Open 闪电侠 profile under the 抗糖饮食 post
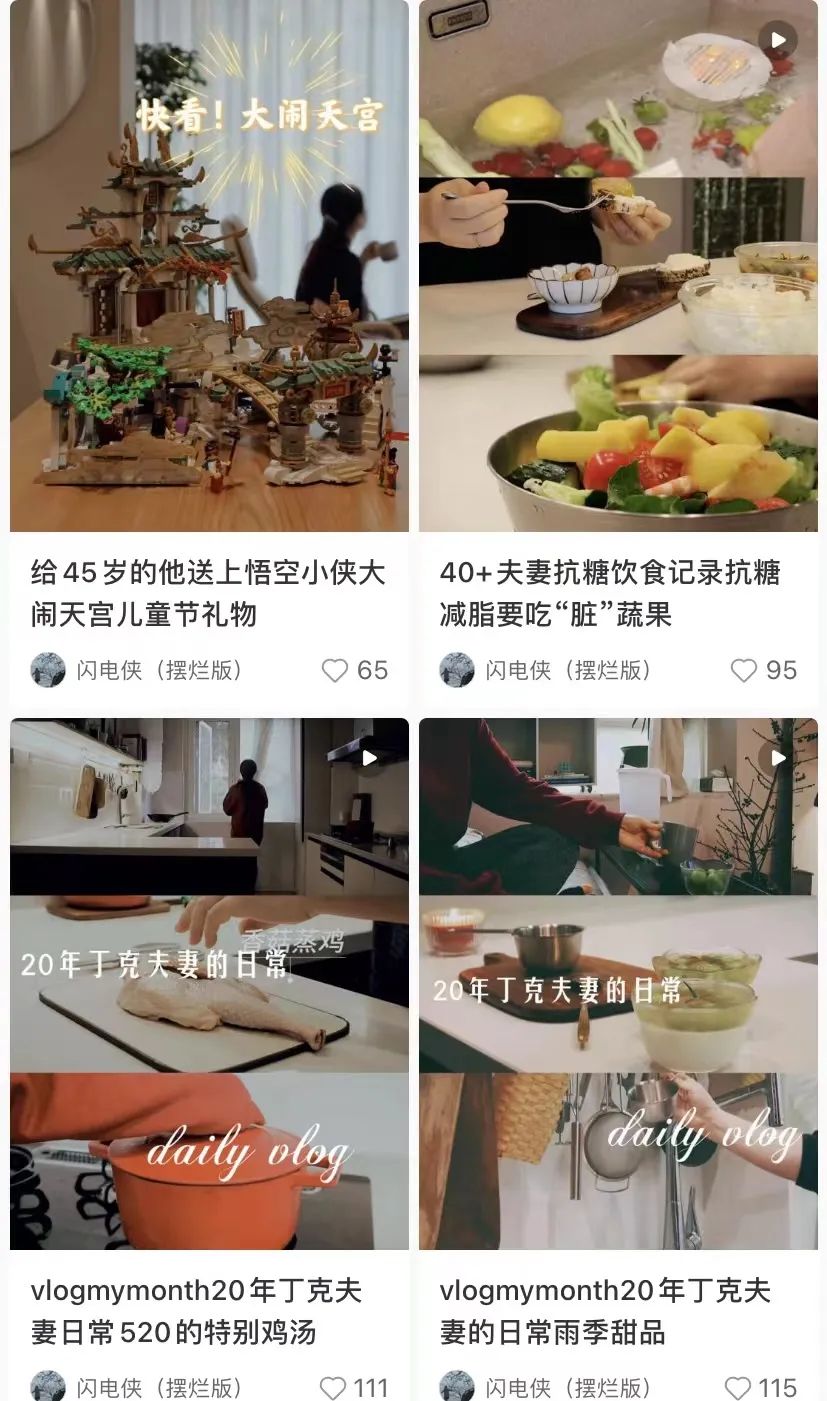Screen dimensions: 827x1401 click(546, 670)
